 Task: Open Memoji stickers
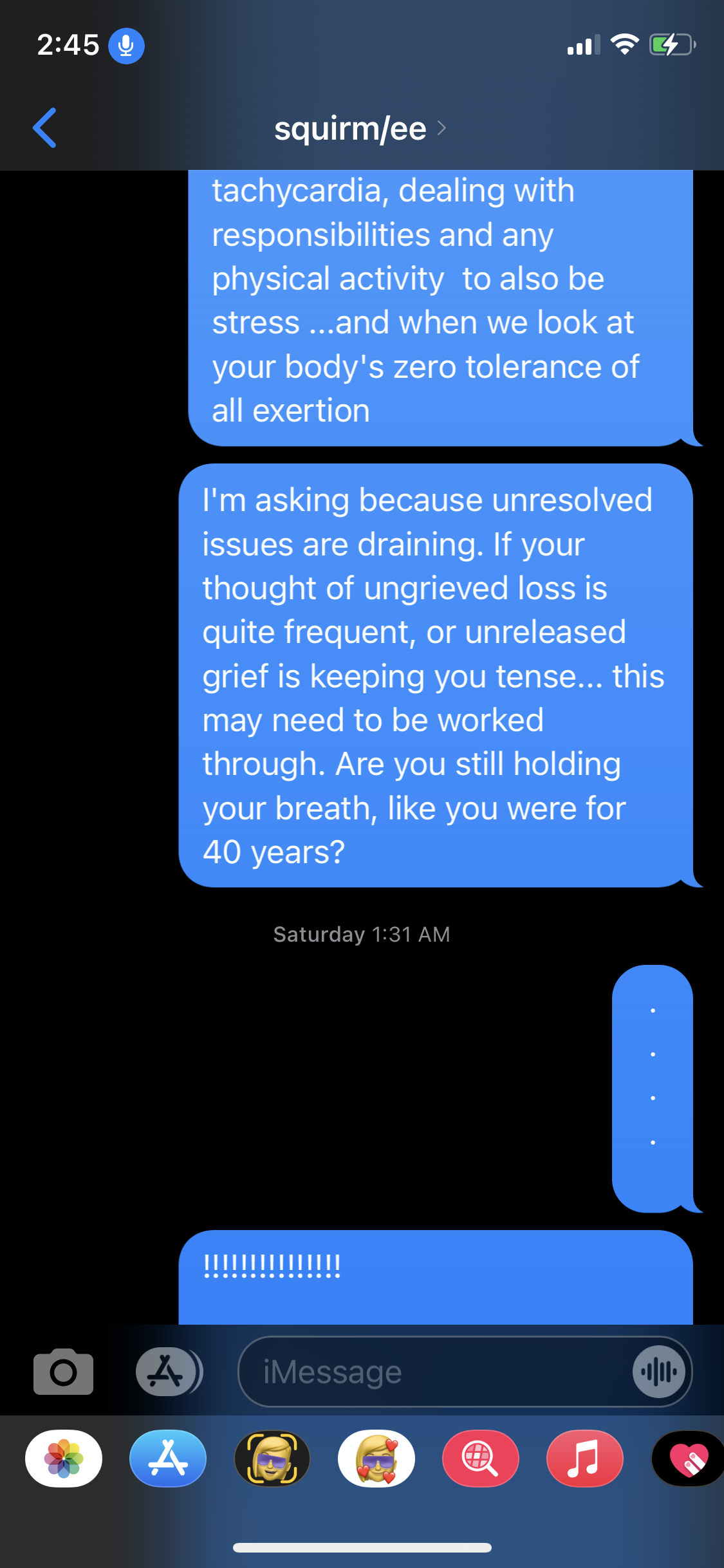pyautogui.click(x=376, y=1459)
